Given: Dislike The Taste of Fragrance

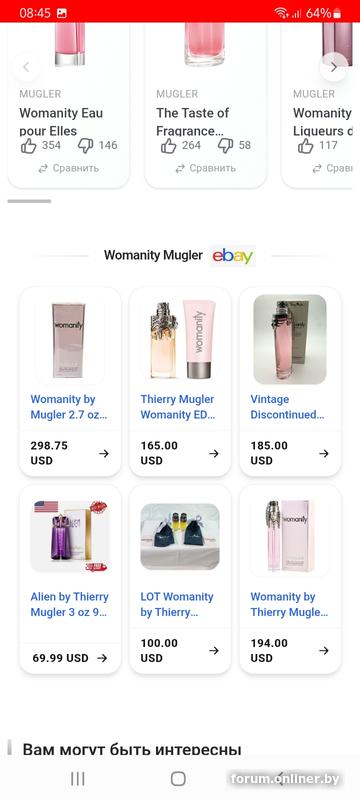Looking at the screenshot, I should click(225, 146).
